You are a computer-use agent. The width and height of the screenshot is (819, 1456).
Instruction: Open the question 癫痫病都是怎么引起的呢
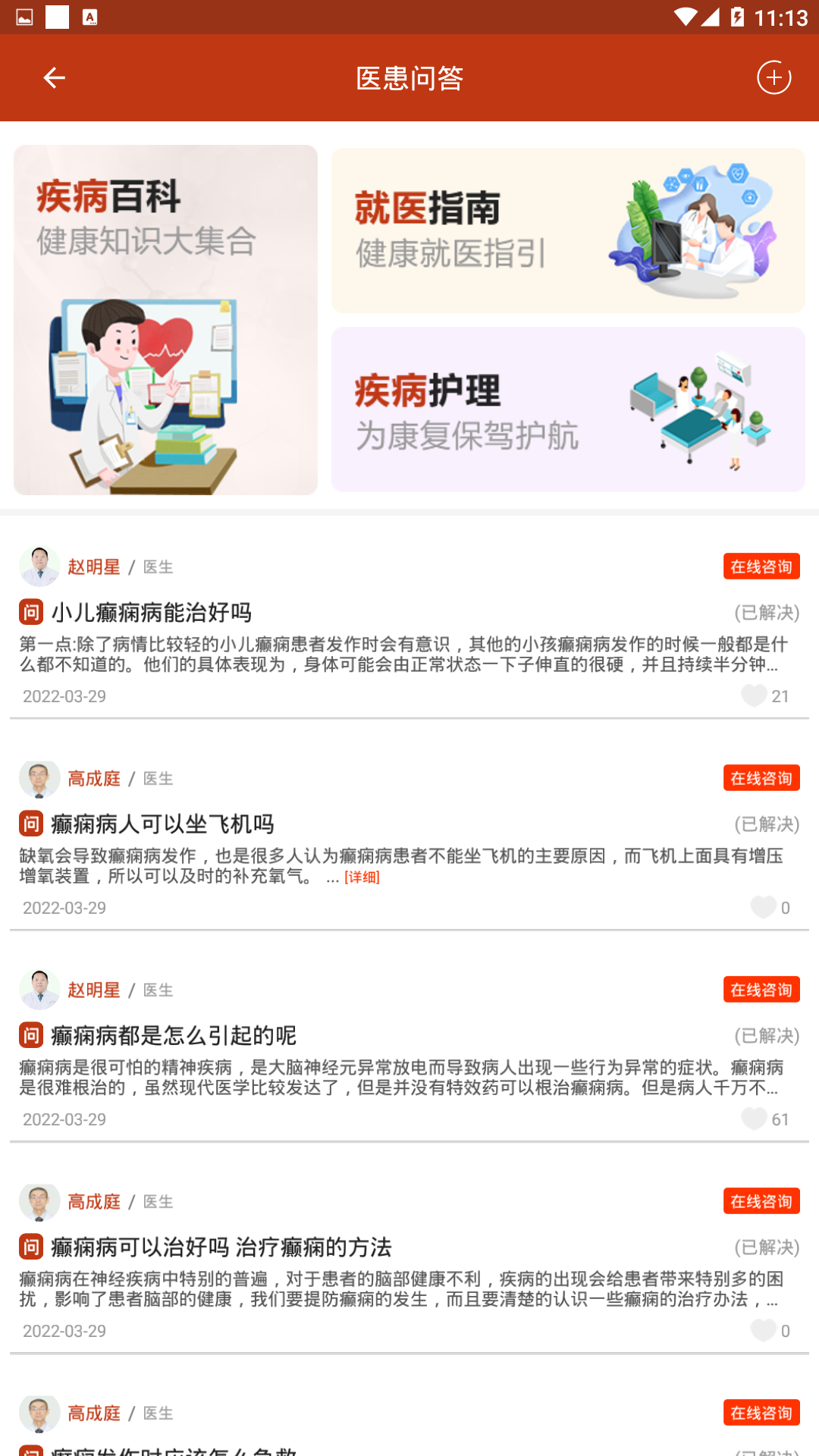tap(173, 1035)
